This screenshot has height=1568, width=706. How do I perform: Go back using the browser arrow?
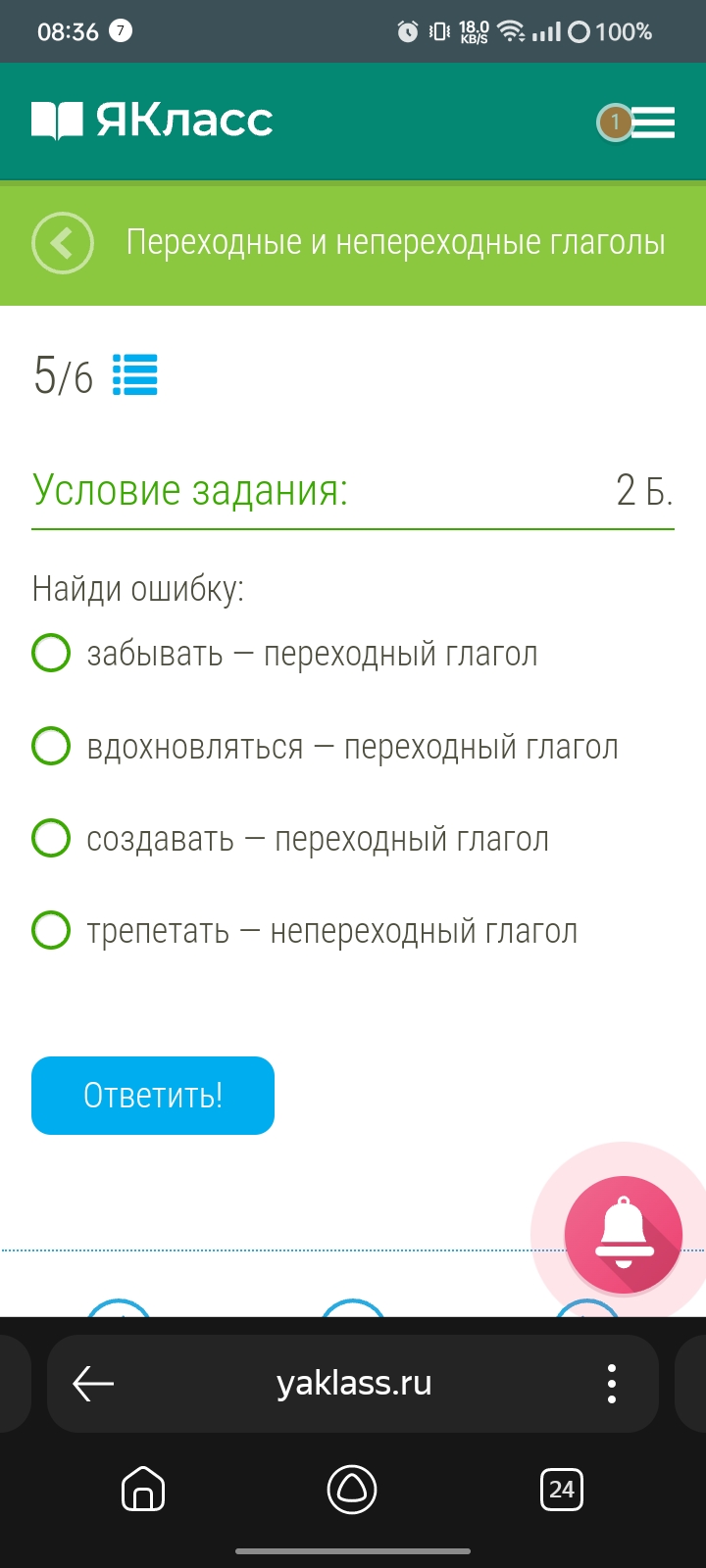(x=94, y=1384)
